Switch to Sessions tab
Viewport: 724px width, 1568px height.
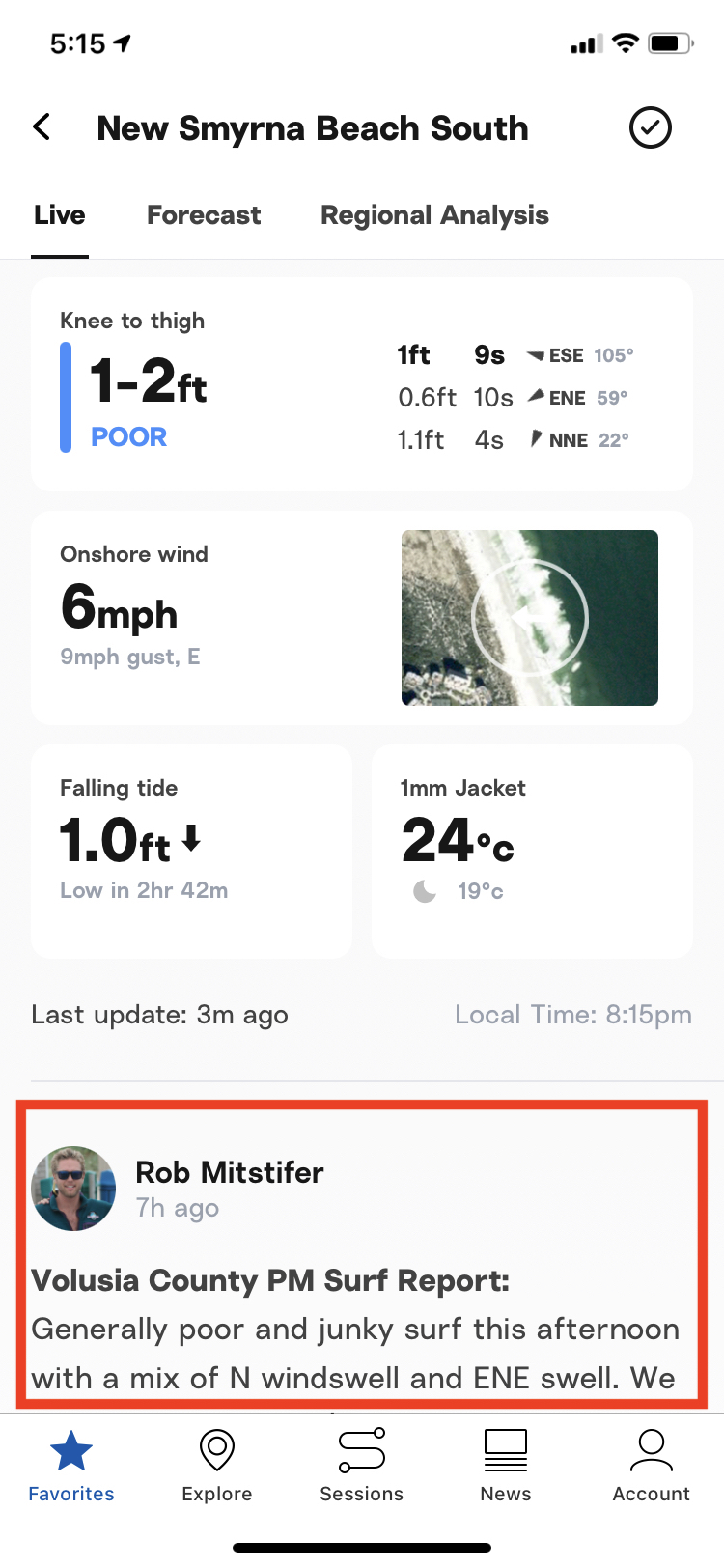[362, 1466]
